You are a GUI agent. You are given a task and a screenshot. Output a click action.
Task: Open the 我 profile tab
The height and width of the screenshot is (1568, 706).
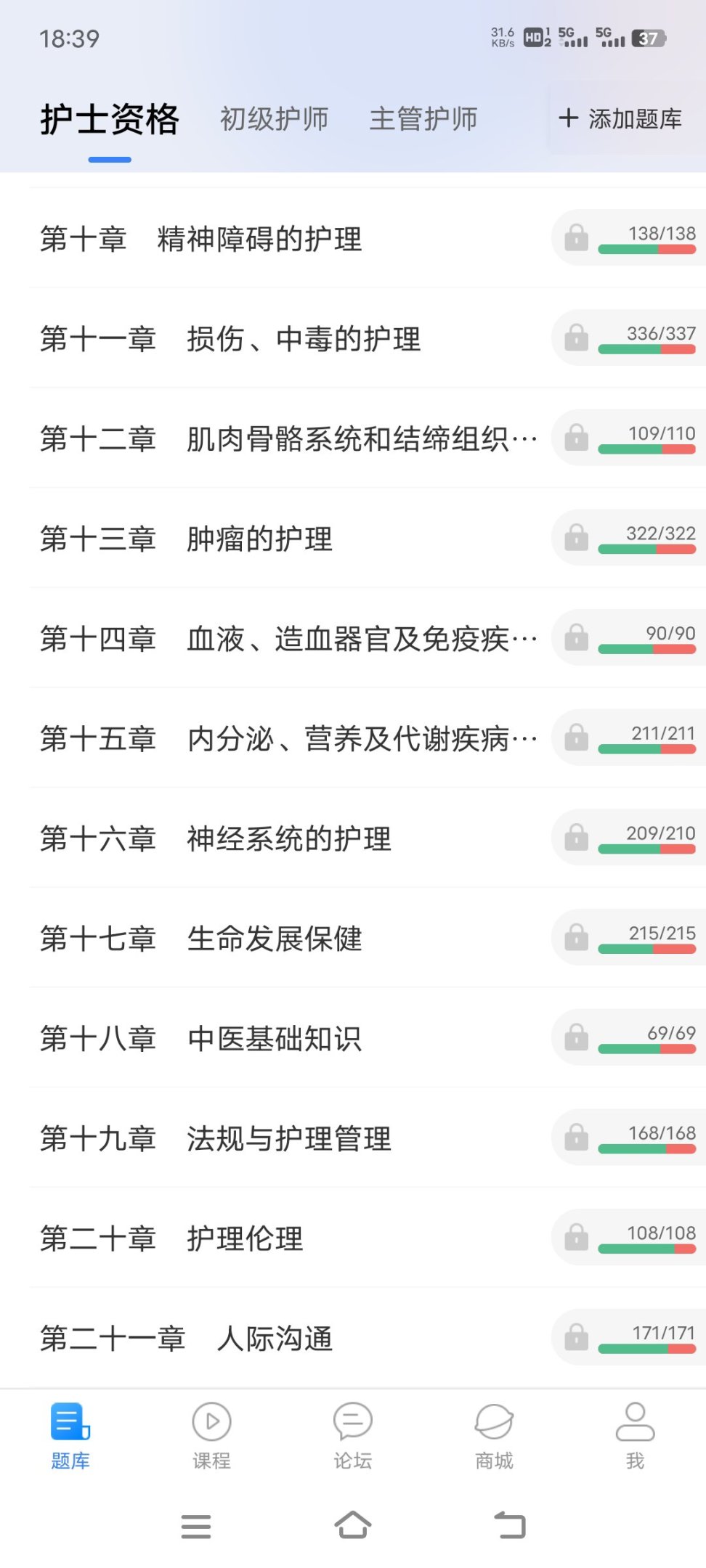click(x=635, y=1436)
